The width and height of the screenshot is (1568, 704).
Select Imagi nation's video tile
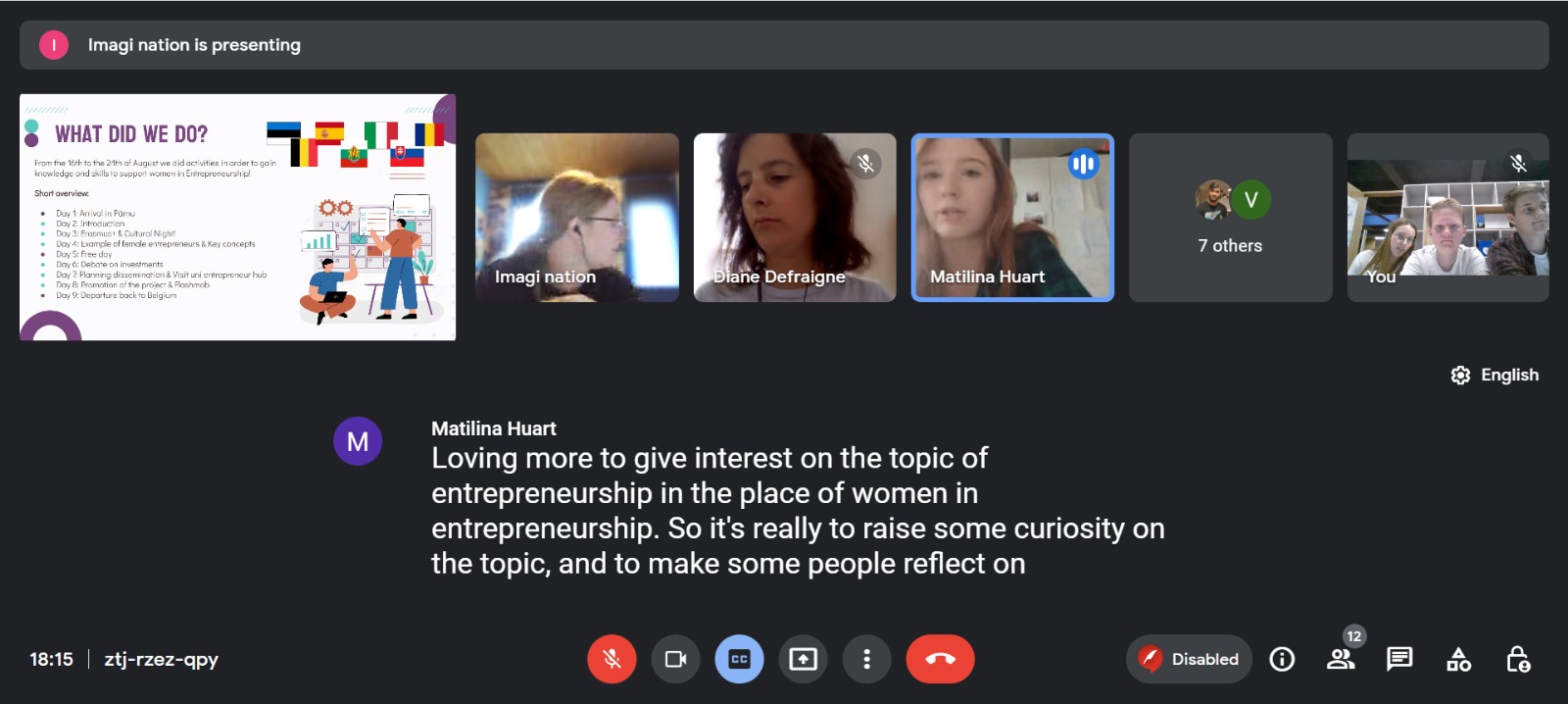[x=576, y=218]
